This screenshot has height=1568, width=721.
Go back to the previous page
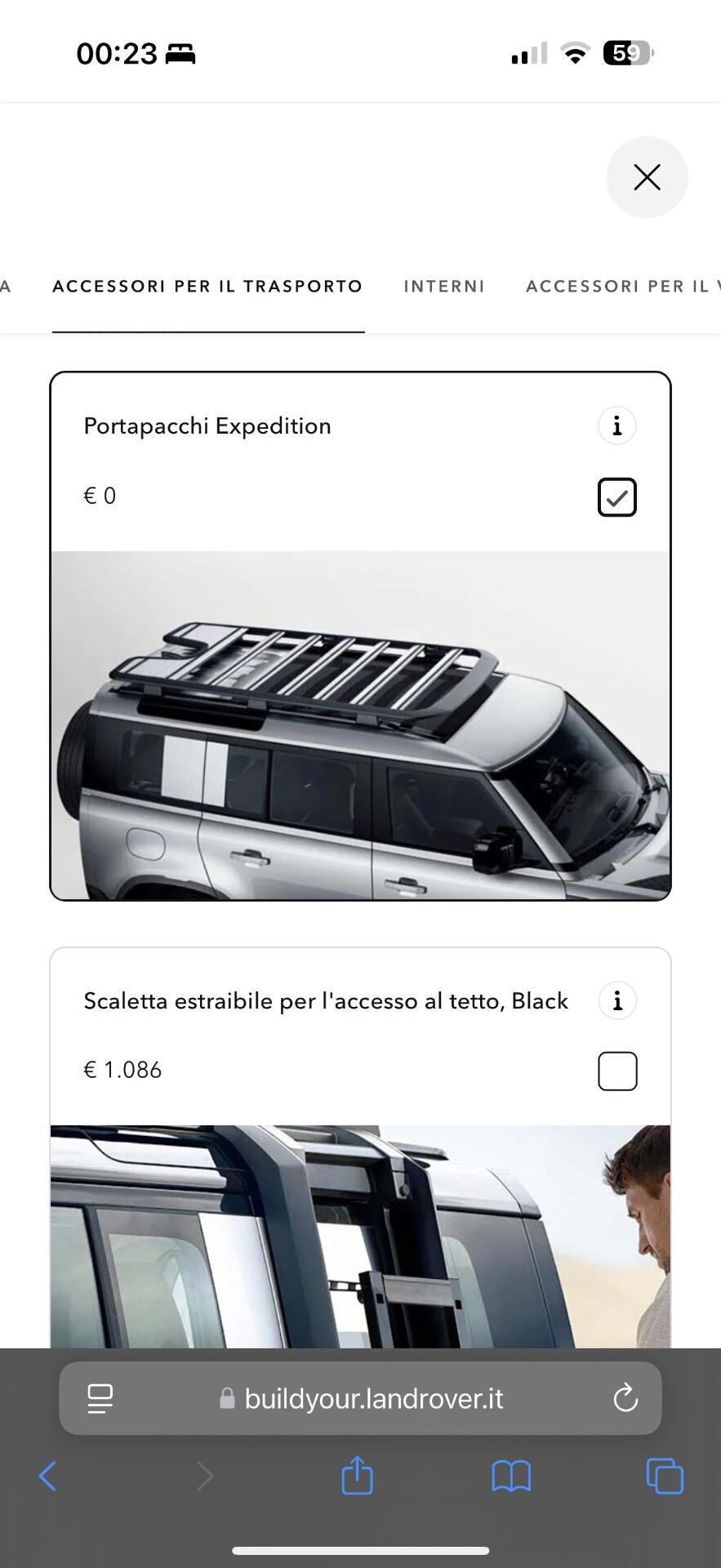pos(48,1476)
